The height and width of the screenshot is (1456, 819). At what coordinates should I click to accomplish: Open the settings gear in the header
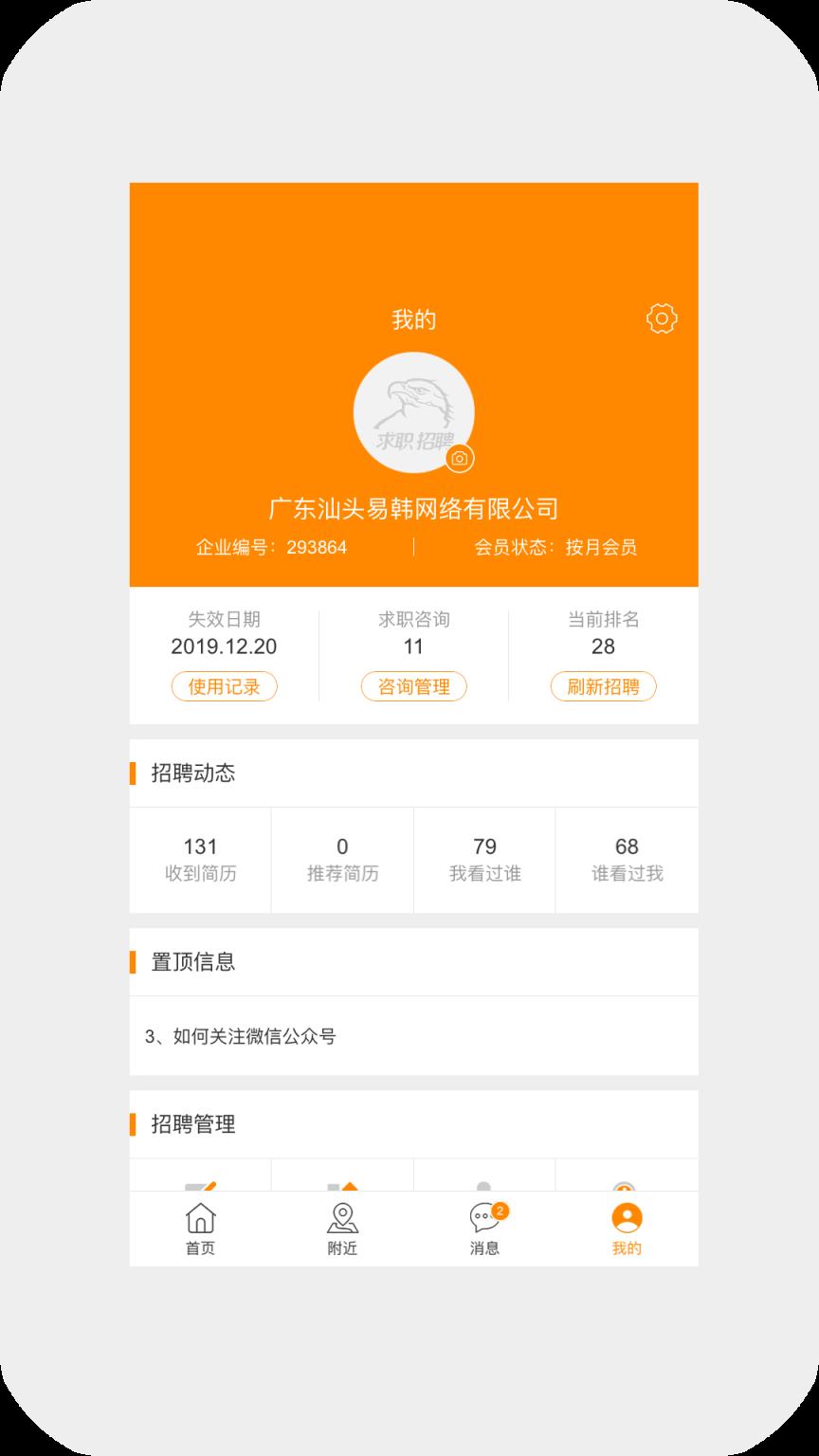coord(662,320)
